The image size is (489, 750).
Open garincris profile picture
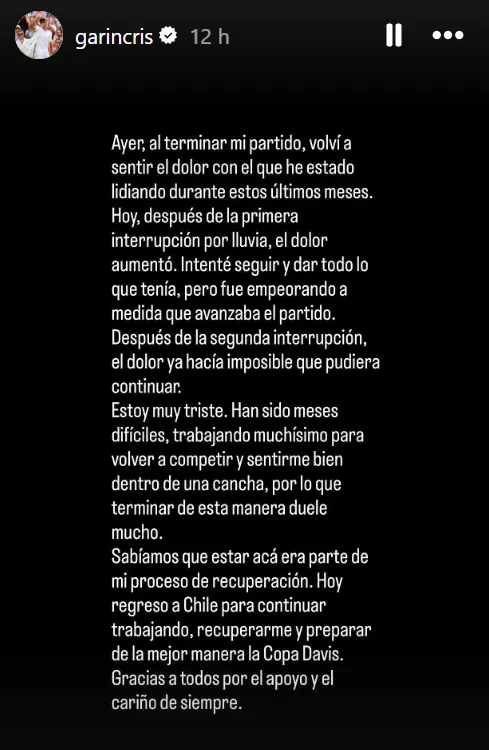click(x=39, y=35)
